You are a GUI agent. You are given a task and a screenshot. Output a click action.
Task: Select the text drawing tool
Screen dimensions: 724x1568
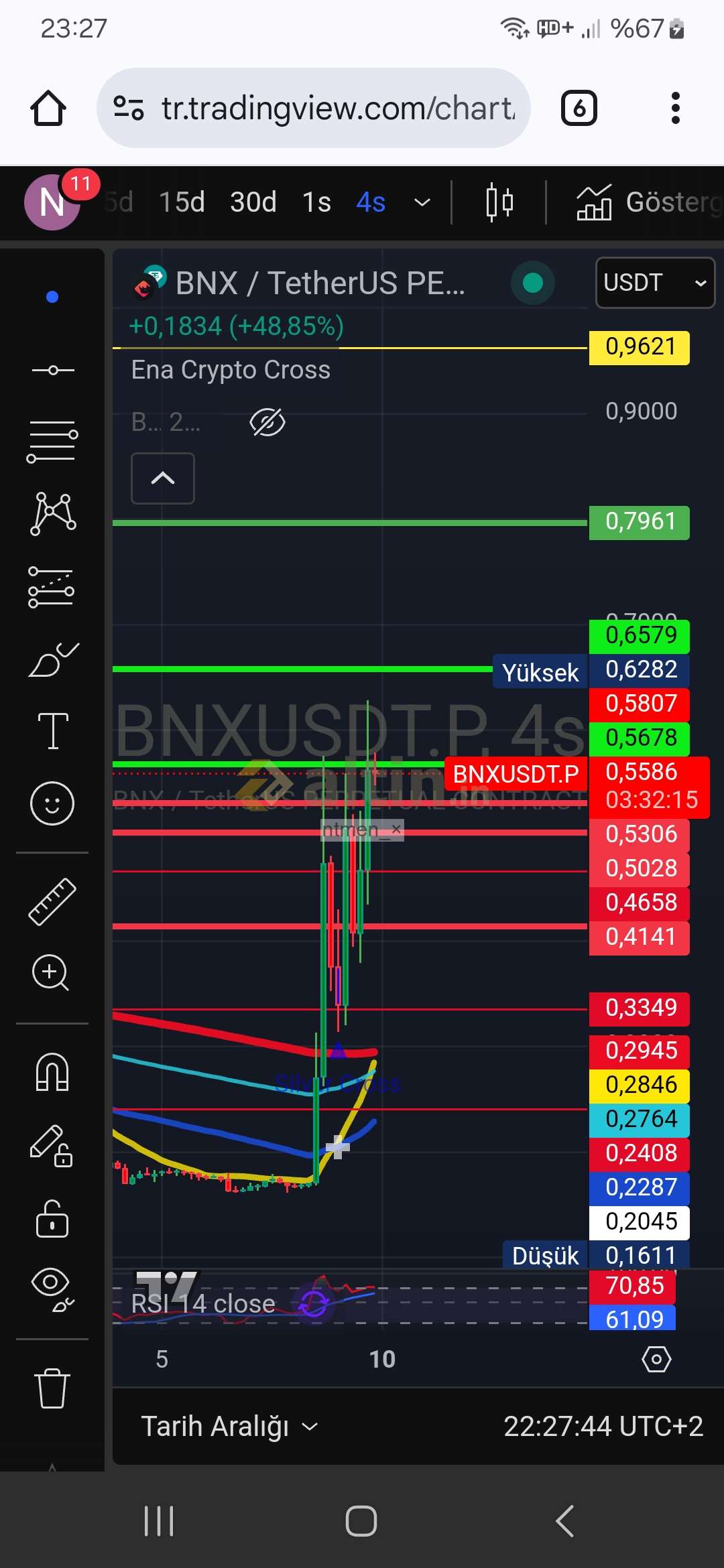point(53,730)
